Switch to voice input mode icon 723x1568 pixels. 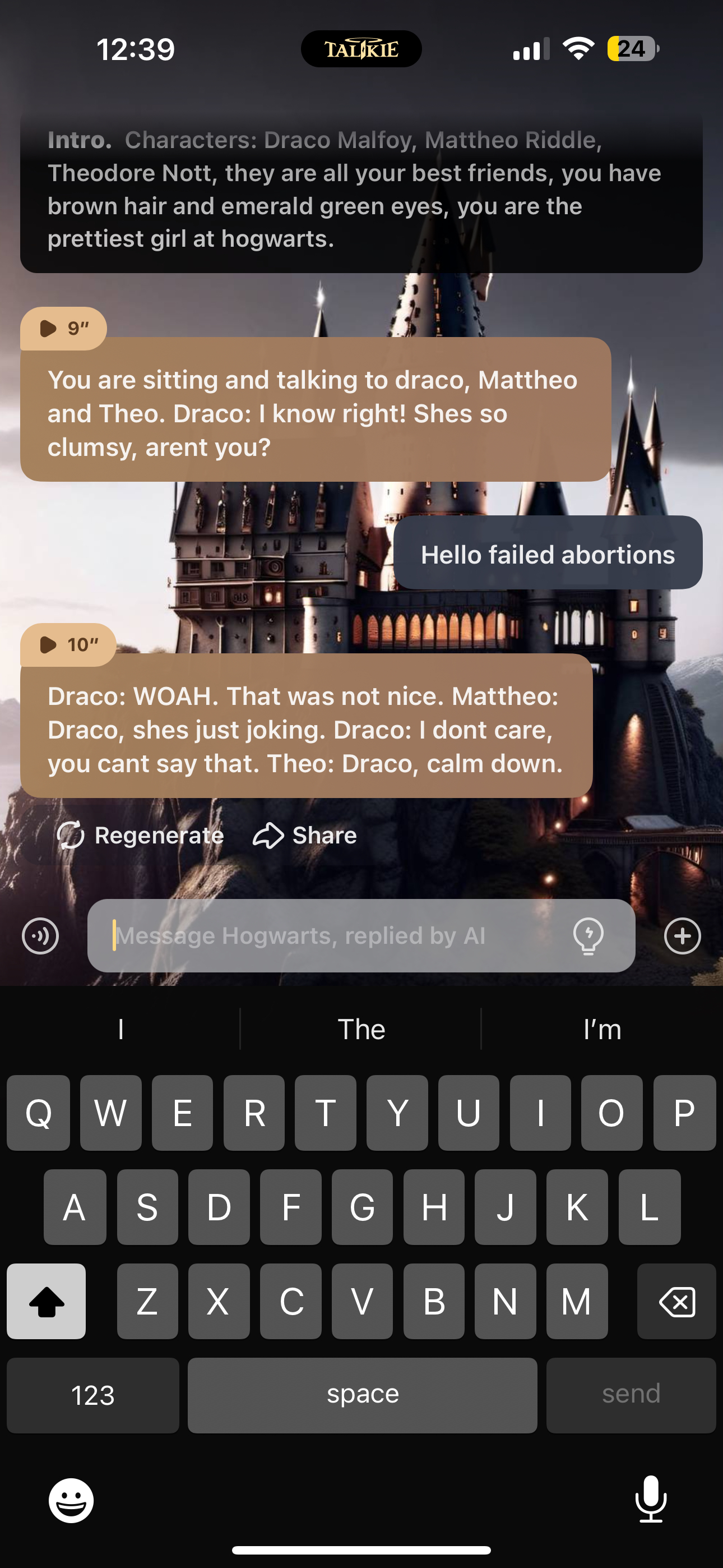[40, 935]
